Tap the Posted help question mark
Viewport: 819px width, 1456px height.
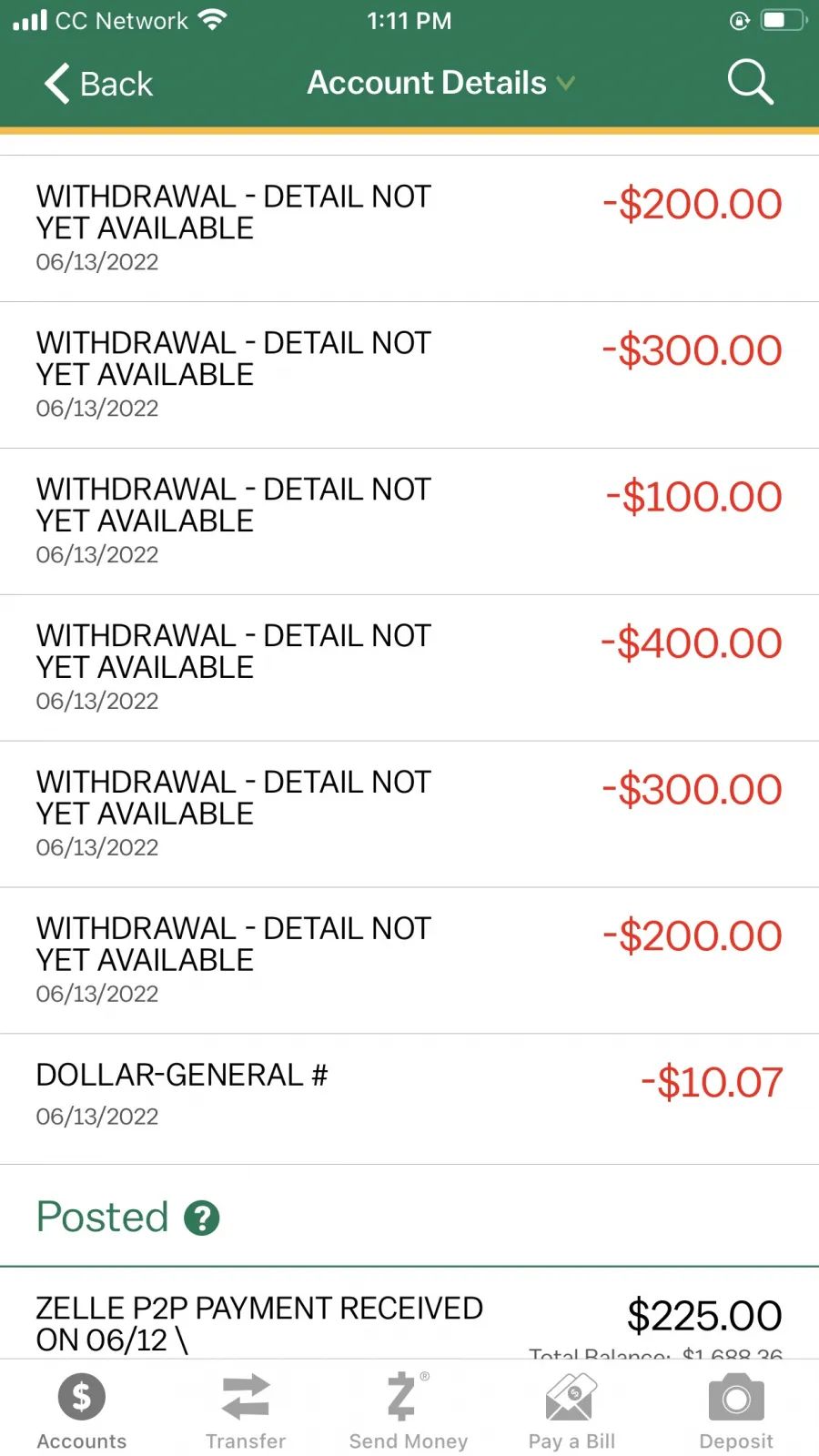pos(202,1218)
